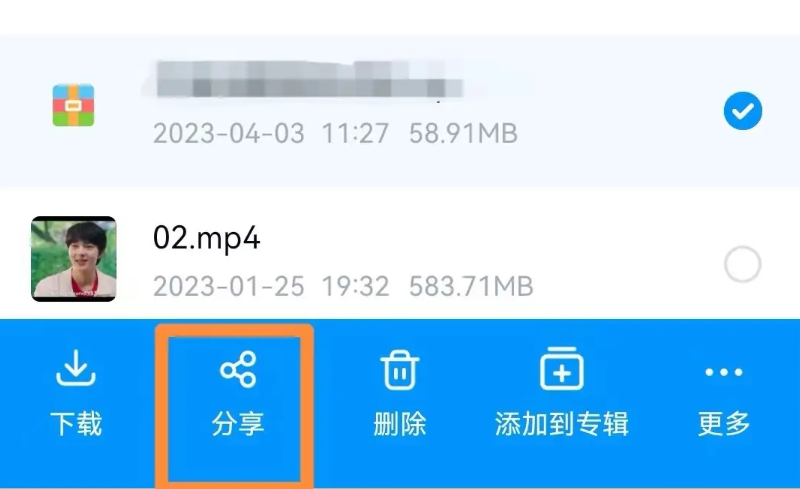Select the 02.mp4 file checkbox
This screenshot has height=489, width=800.
pyautogui.click(x=742, y=265)
